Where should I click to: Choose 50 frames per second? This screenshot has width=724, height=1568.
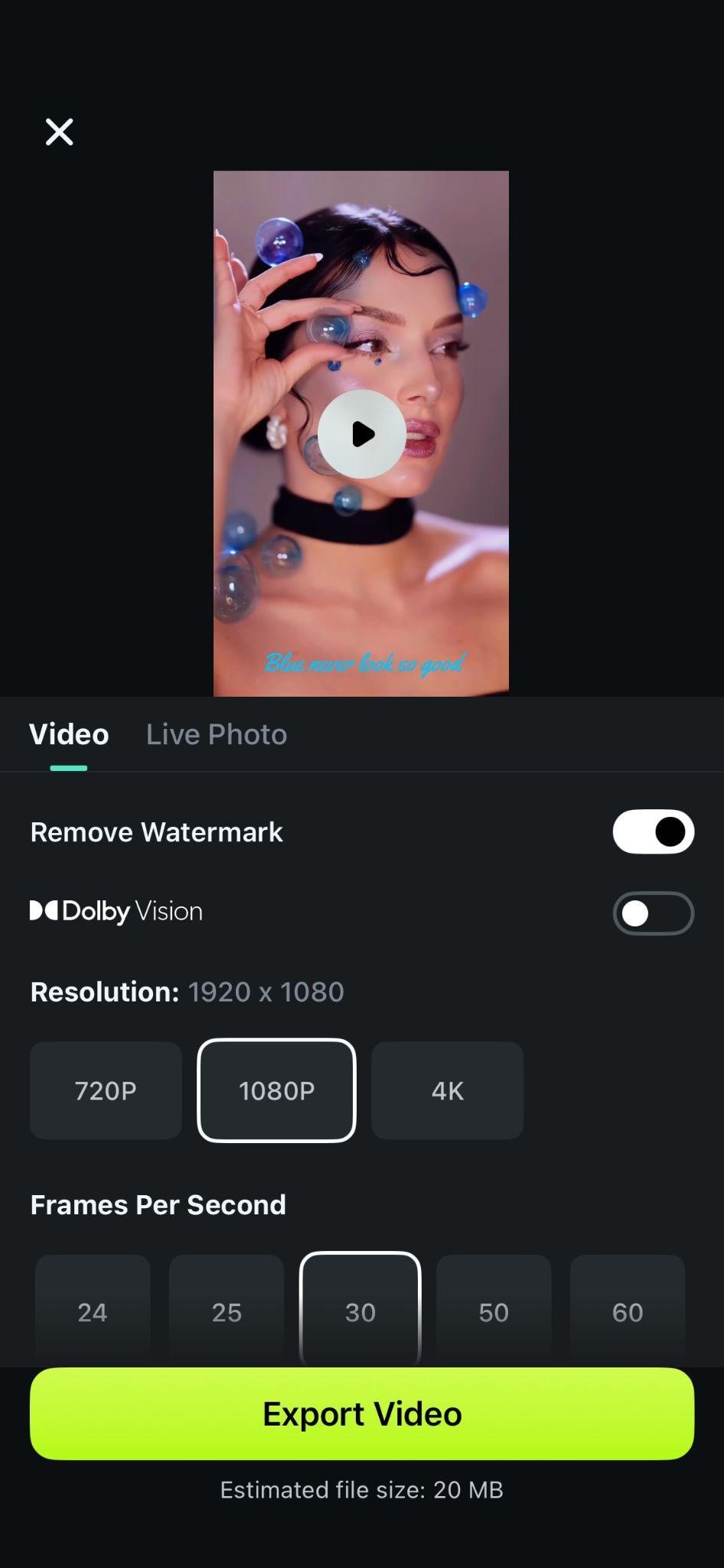494,1312
